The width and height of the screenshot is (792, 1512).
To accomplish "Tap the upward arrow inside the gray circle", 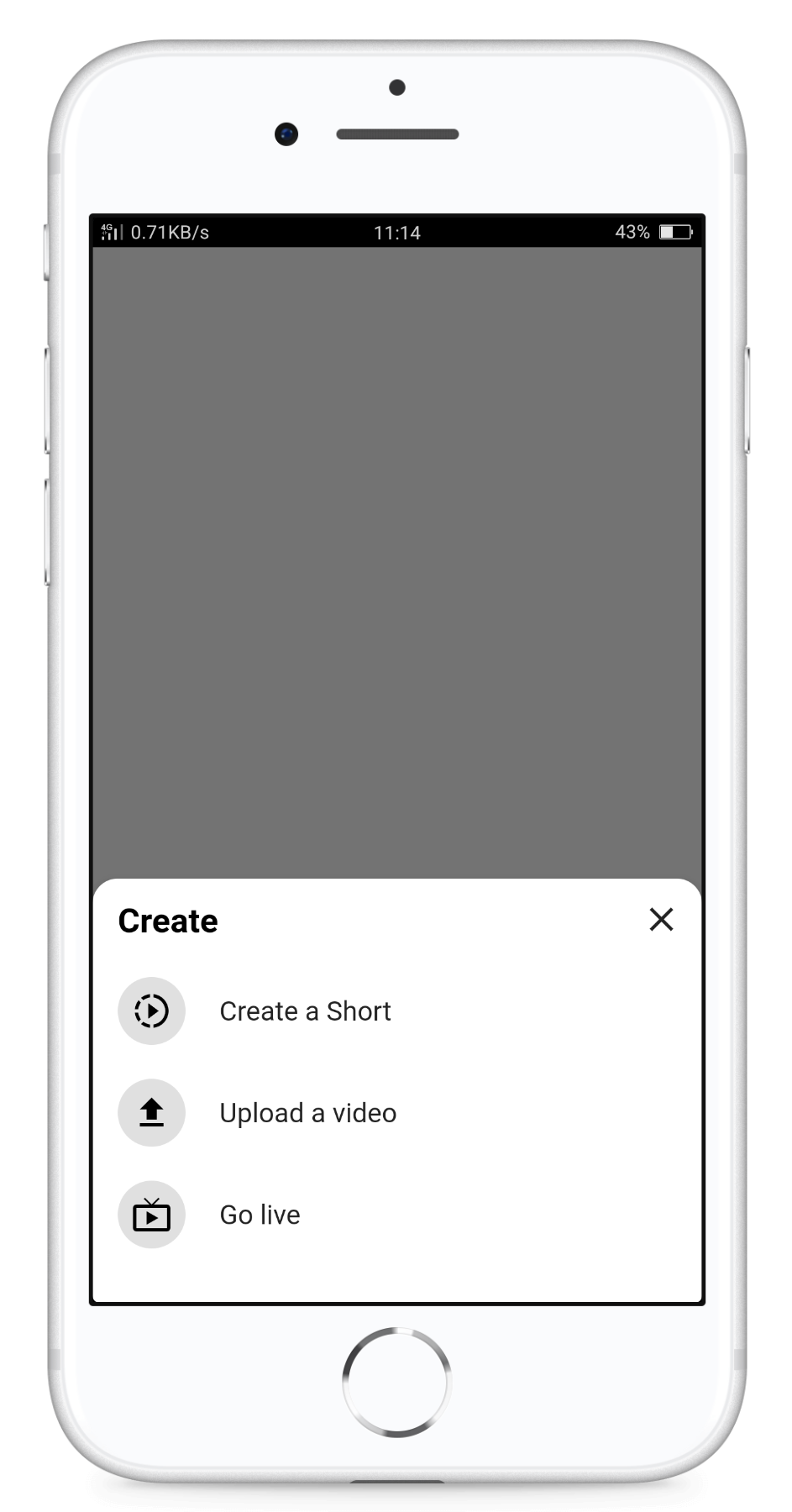I will click(x=151, y=1112).
